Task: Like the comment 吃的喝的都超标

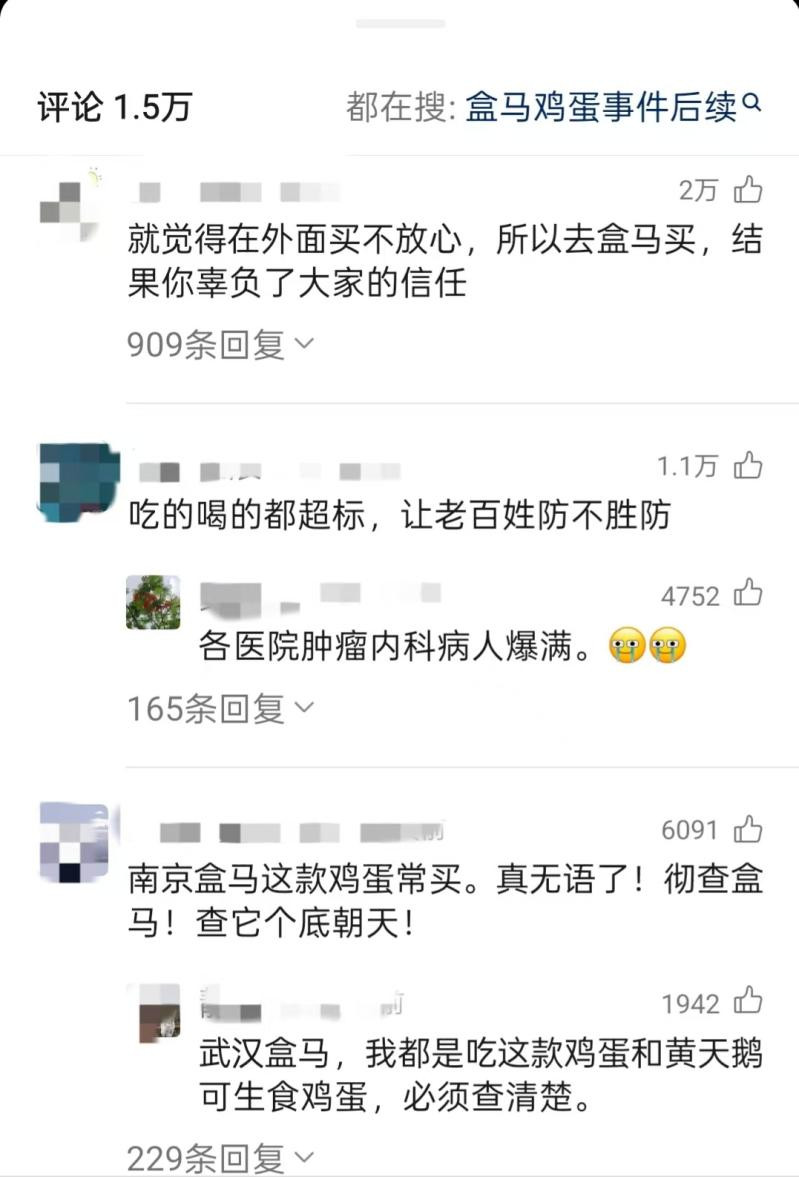Action: [748, 465]
